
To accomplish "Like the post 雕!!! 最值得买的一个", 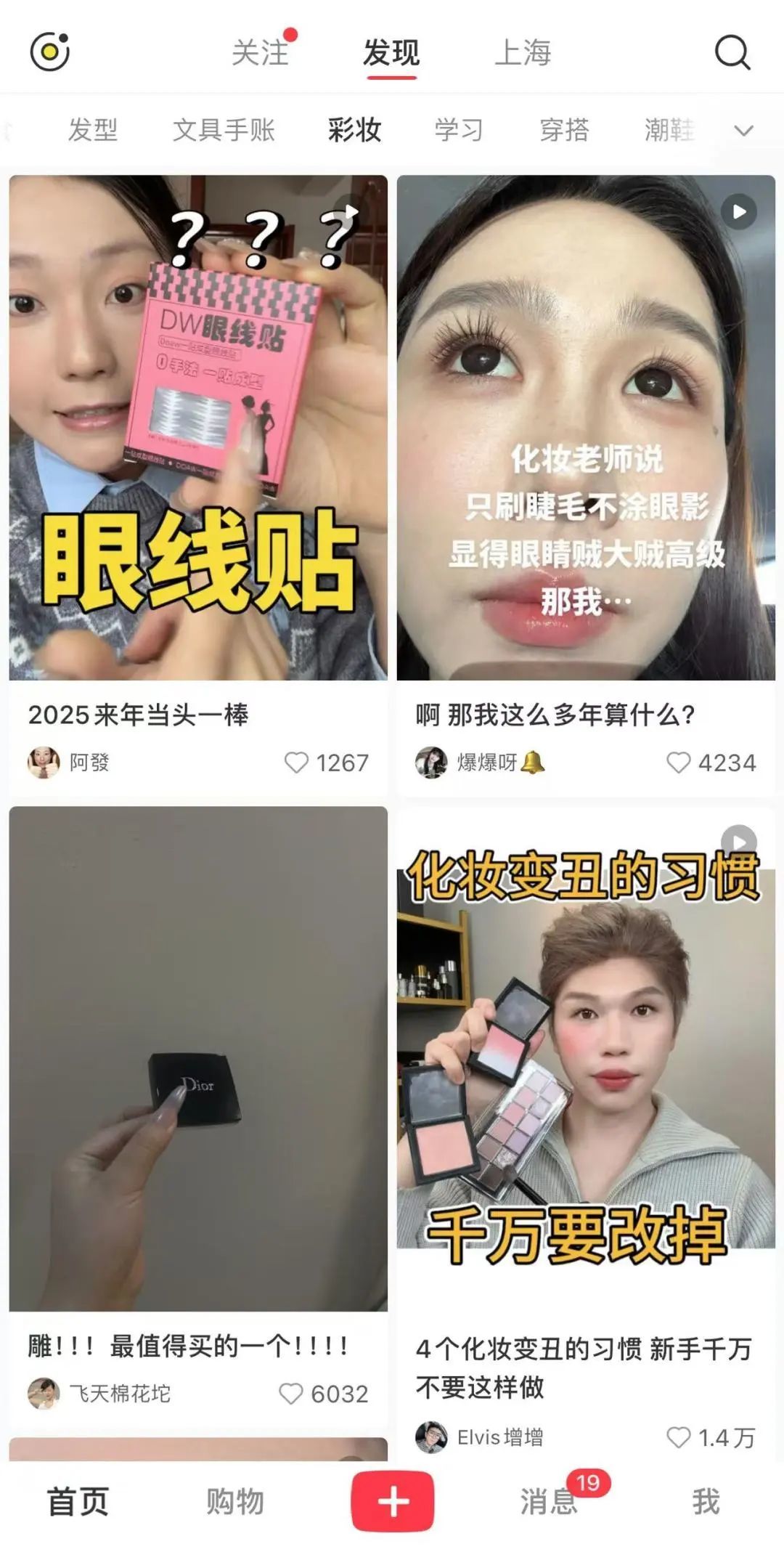I will (x=291, y=1394).
